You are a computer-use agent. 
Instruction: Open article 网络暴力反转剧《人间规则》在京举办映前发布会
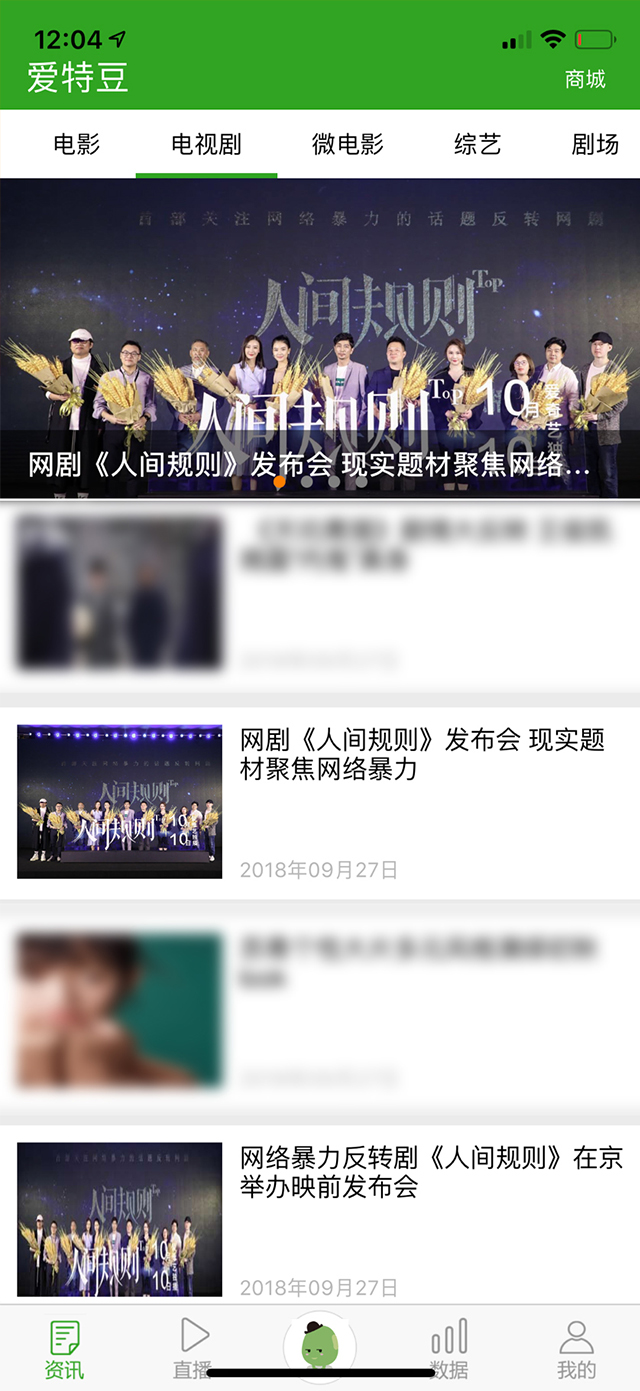[320, 1218]
